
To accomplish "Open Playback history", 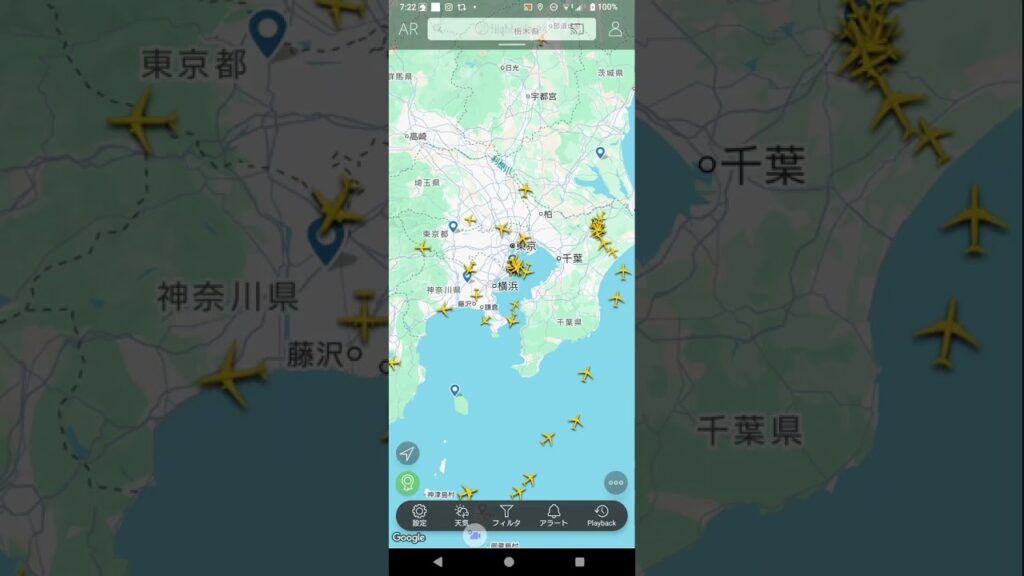I will (x=601, y=515).
